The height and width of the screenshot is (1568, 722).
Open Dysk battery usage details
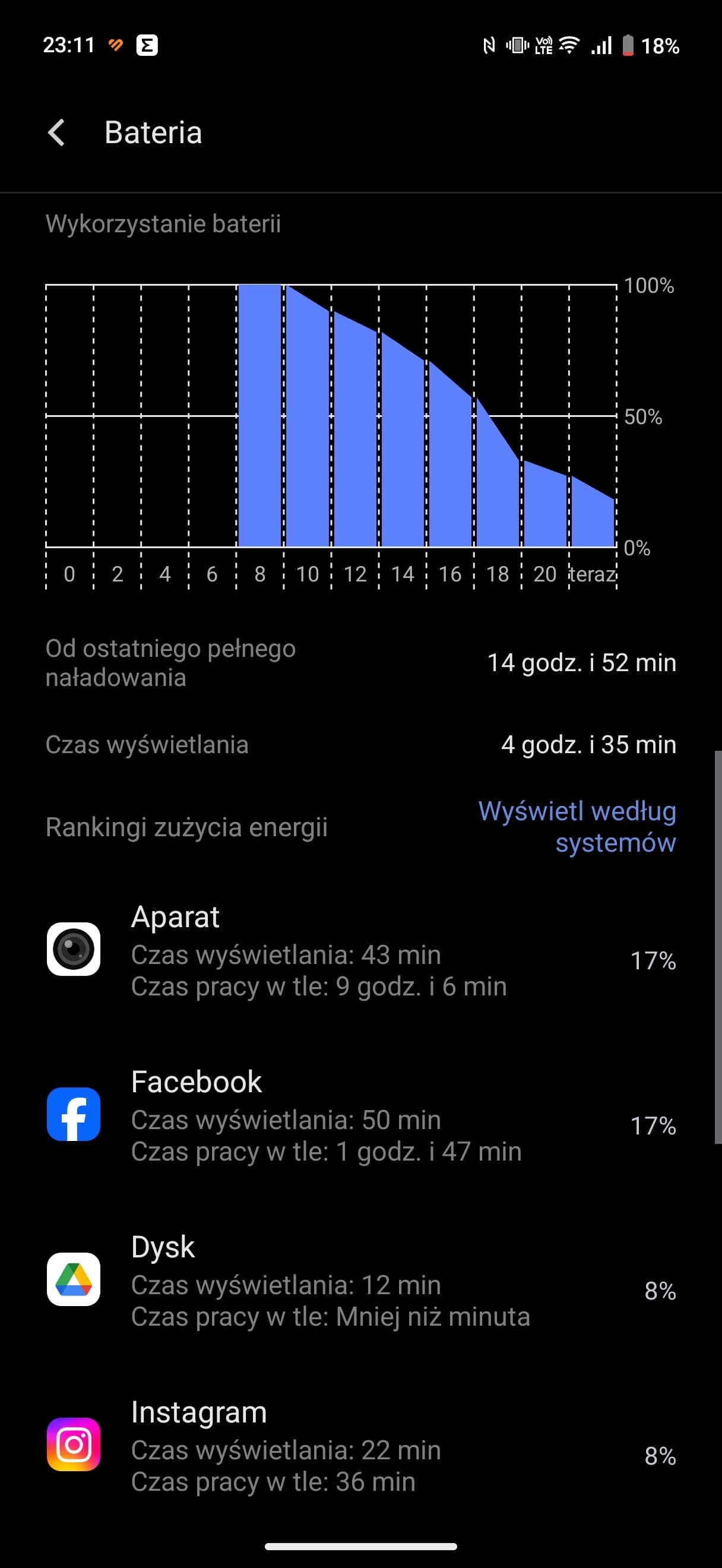(360, 1281)
